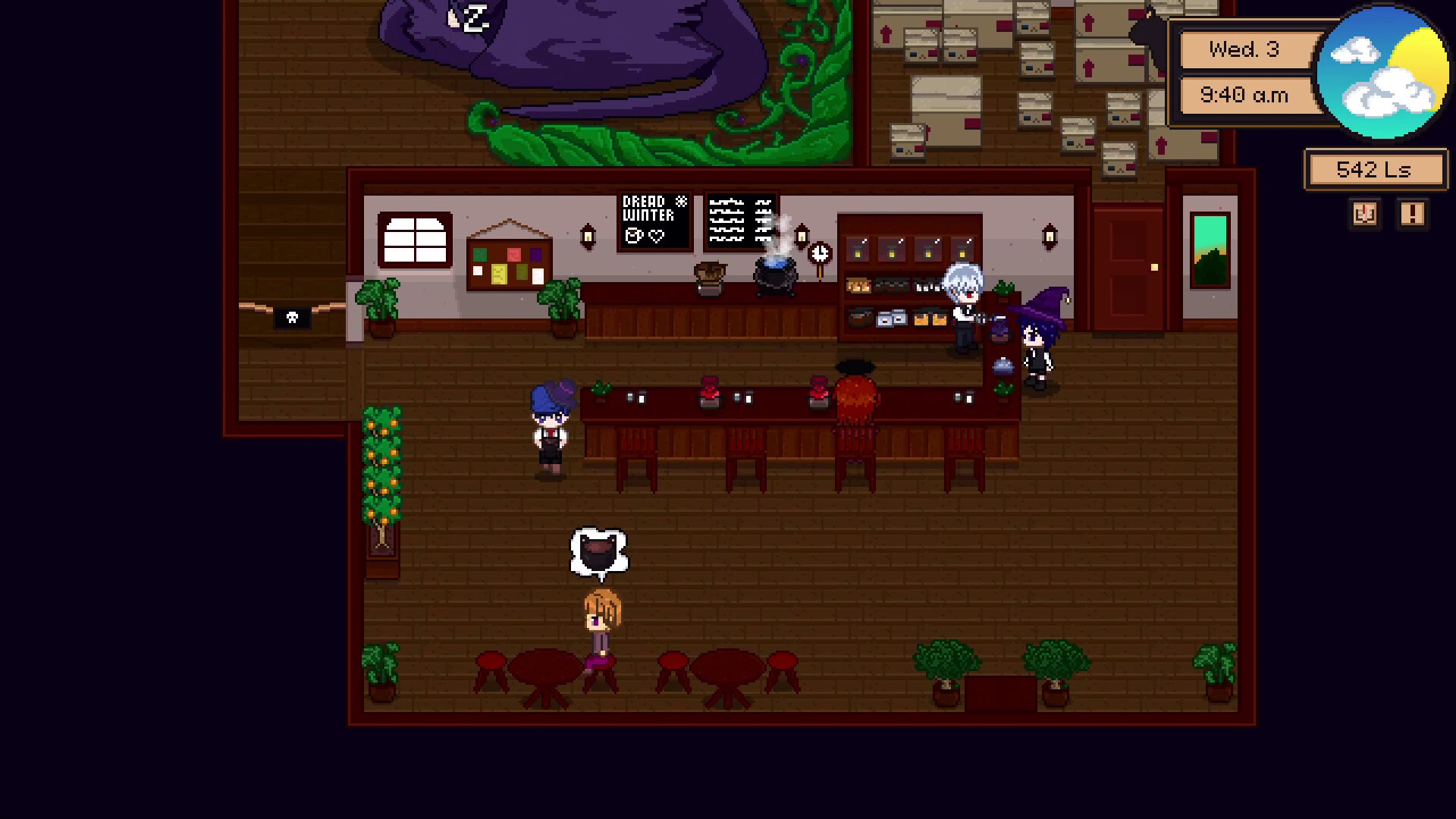Open the exclamation mark quest alerts
Screen dimensions: 1456x819
pyautogui.click(x=1412, y=215)
